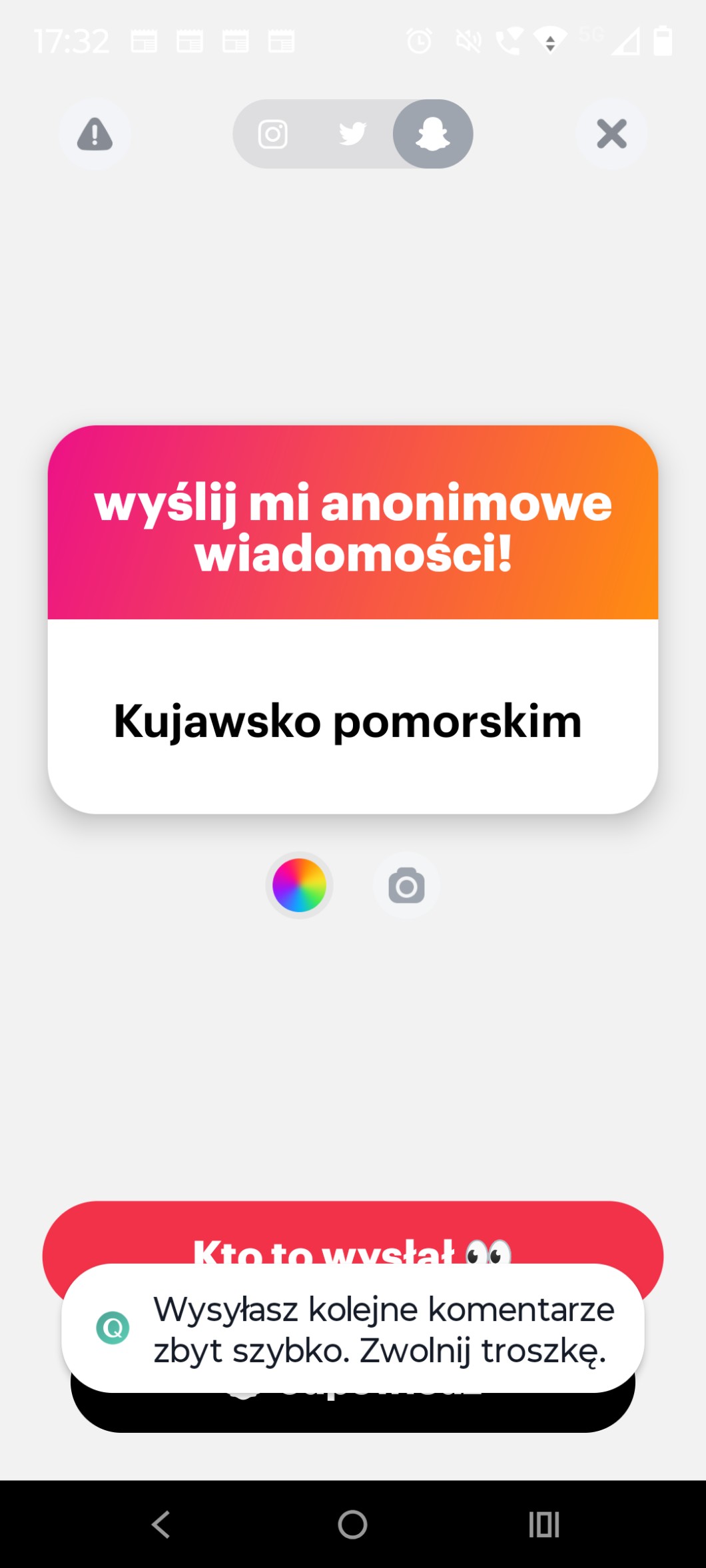Open the camera background option
This screenshot has width=706, height=1568.
406,886
